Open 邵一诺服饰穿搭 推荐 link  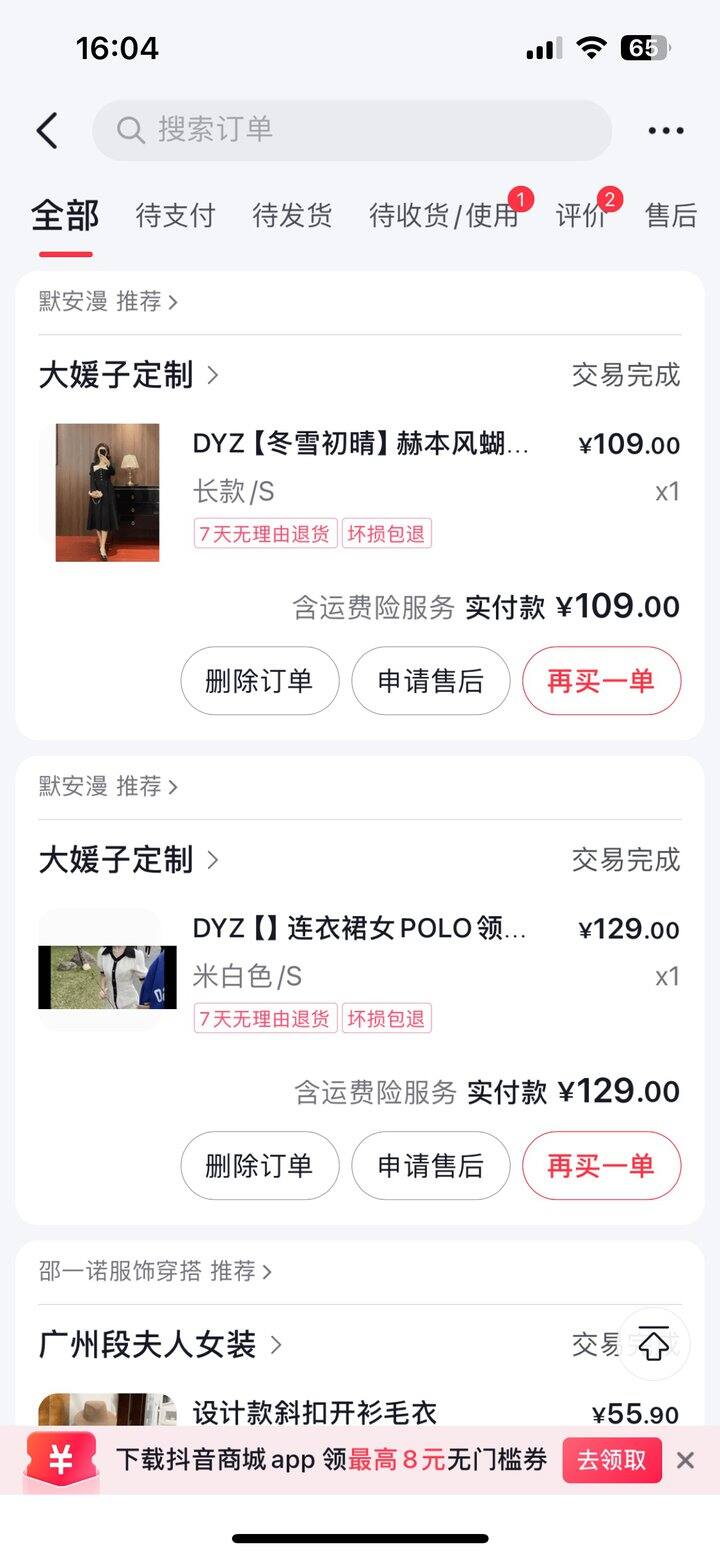click(x=155, y=1271)
